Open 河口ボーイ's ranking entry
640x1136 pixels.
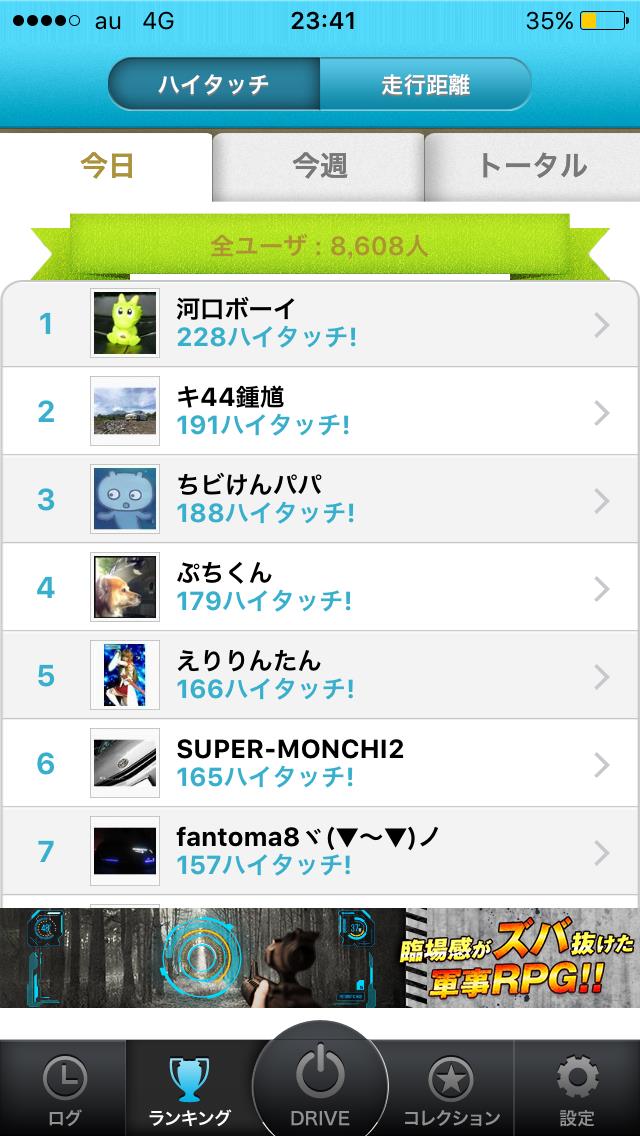coord(320,324)
